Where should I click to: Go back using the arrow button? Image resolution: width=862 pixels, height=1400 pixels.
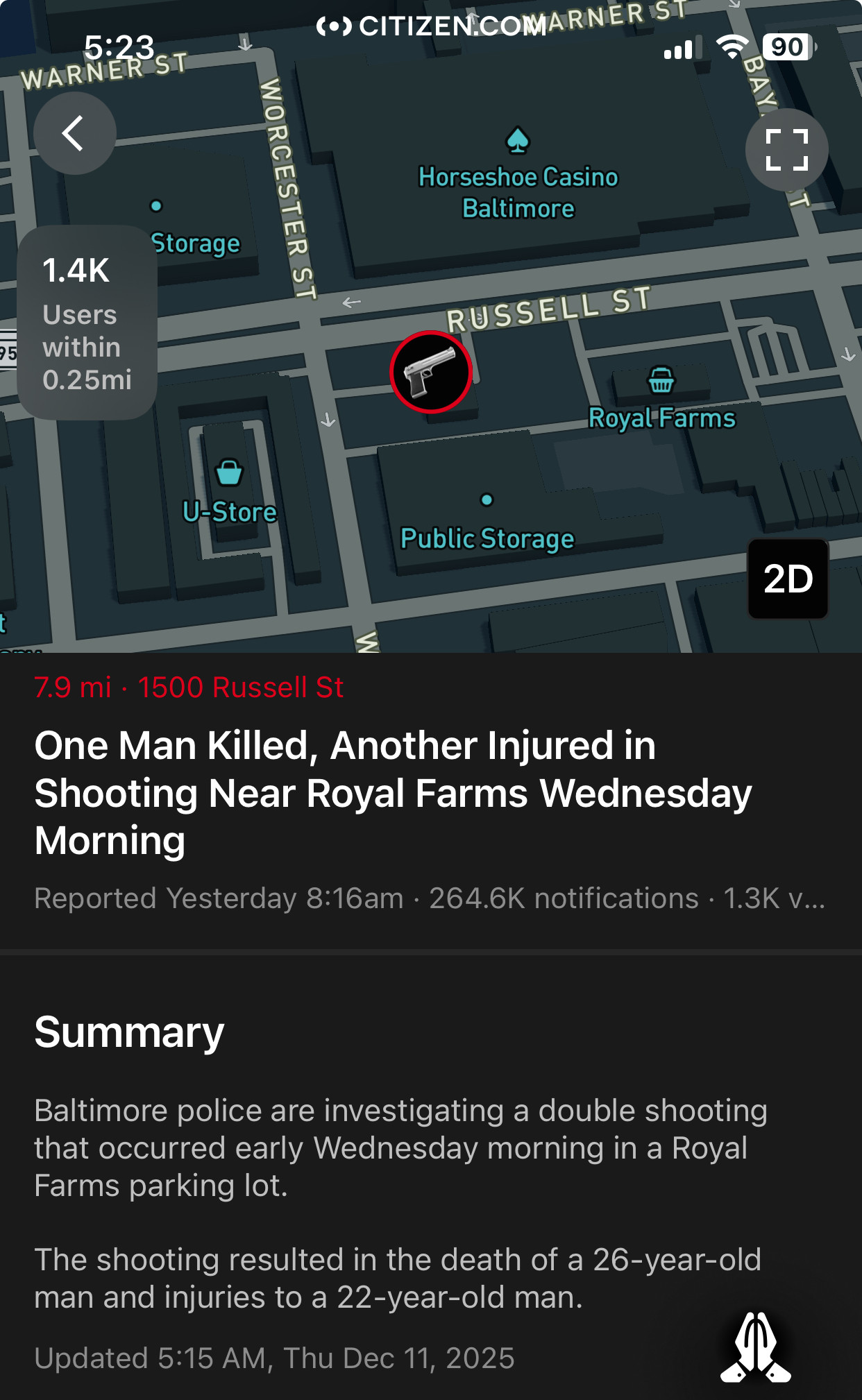74,133
